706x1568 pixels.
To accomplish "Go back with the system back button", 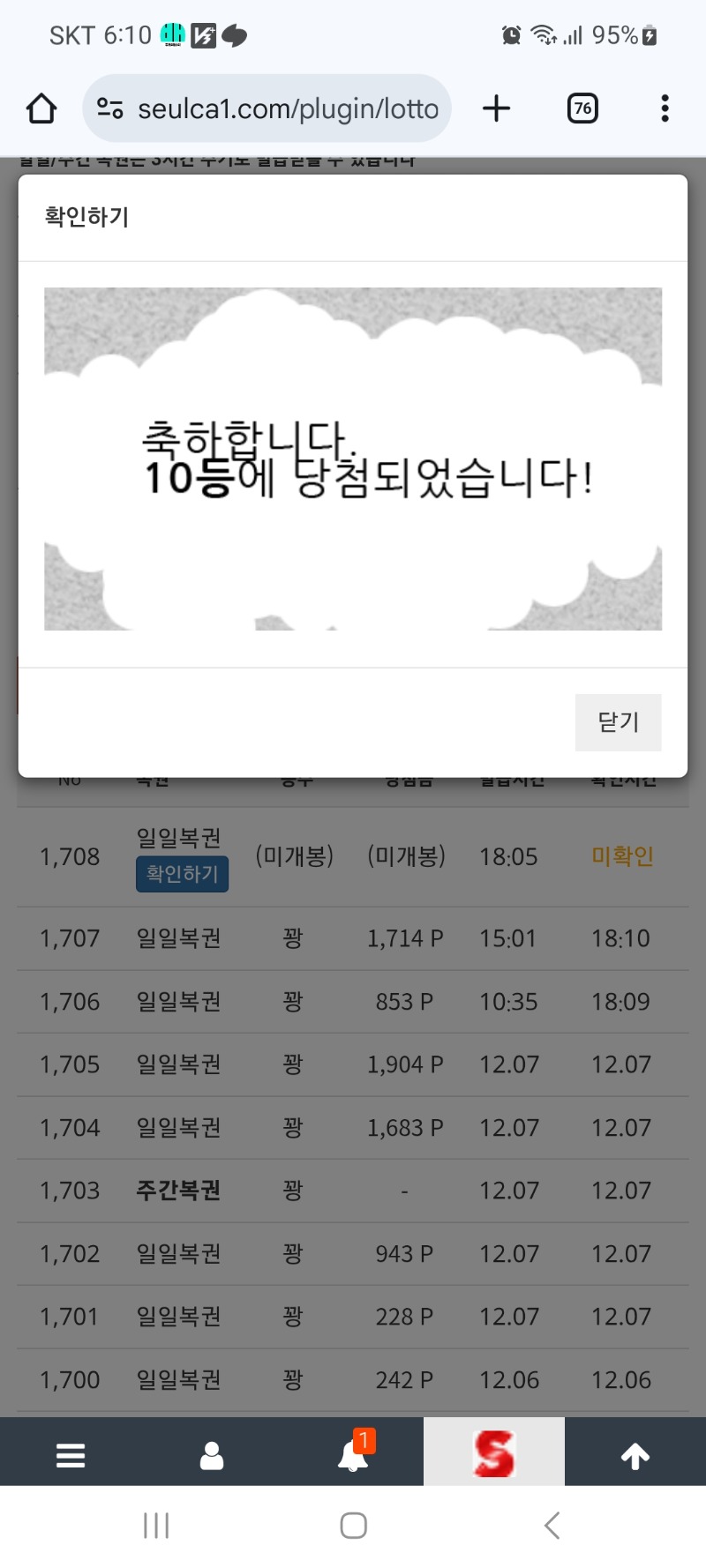I will coord(552,1525).
